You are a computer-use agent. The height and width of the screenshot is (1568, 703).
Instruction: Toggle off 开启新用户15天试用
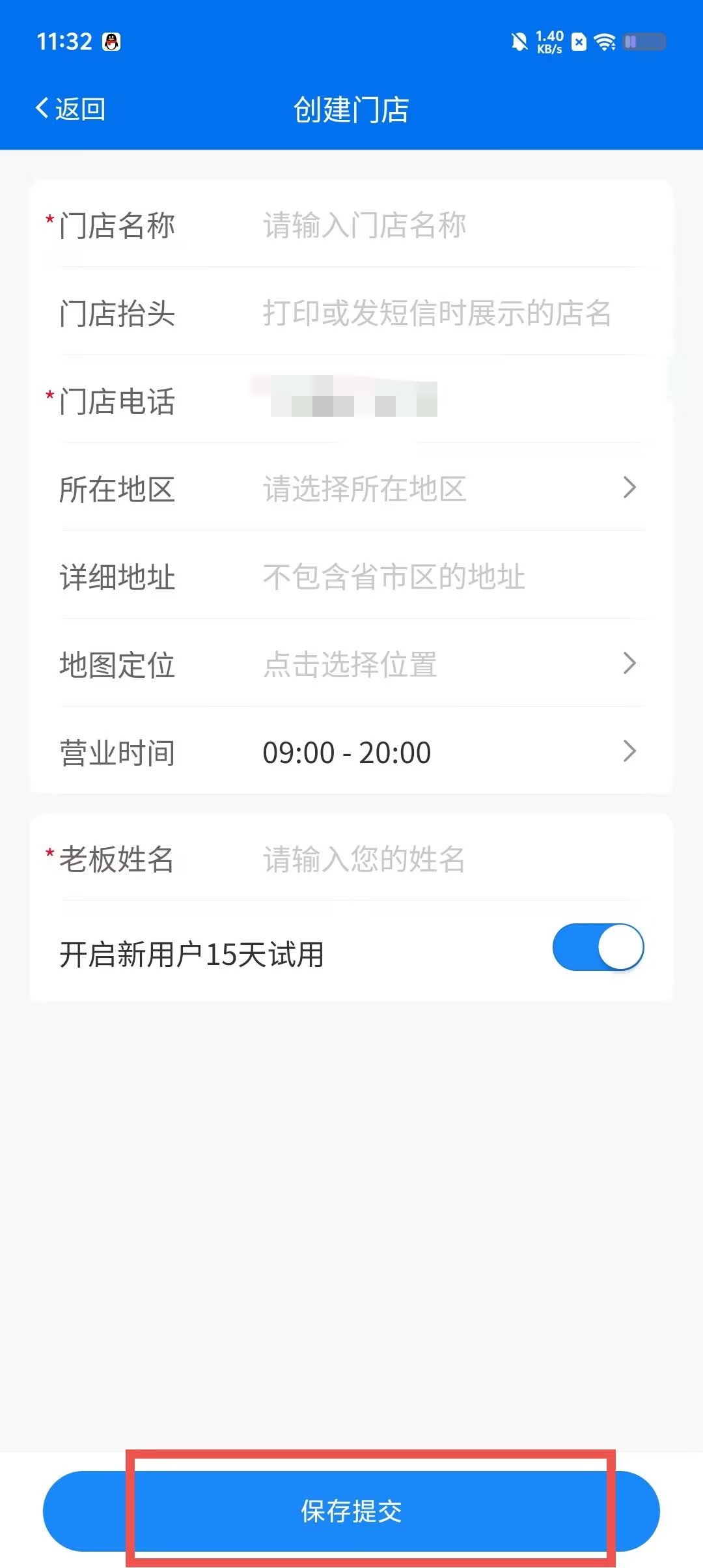[x=598, y=947]
